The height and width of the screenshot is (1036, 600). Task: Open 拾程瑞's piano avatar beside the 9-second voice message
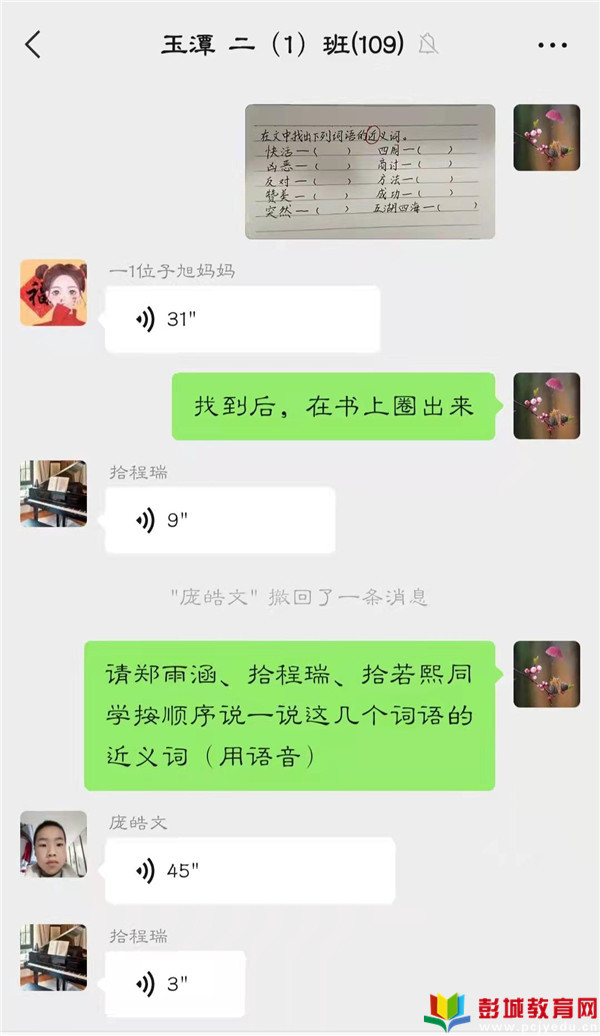(x=53, y=493)
